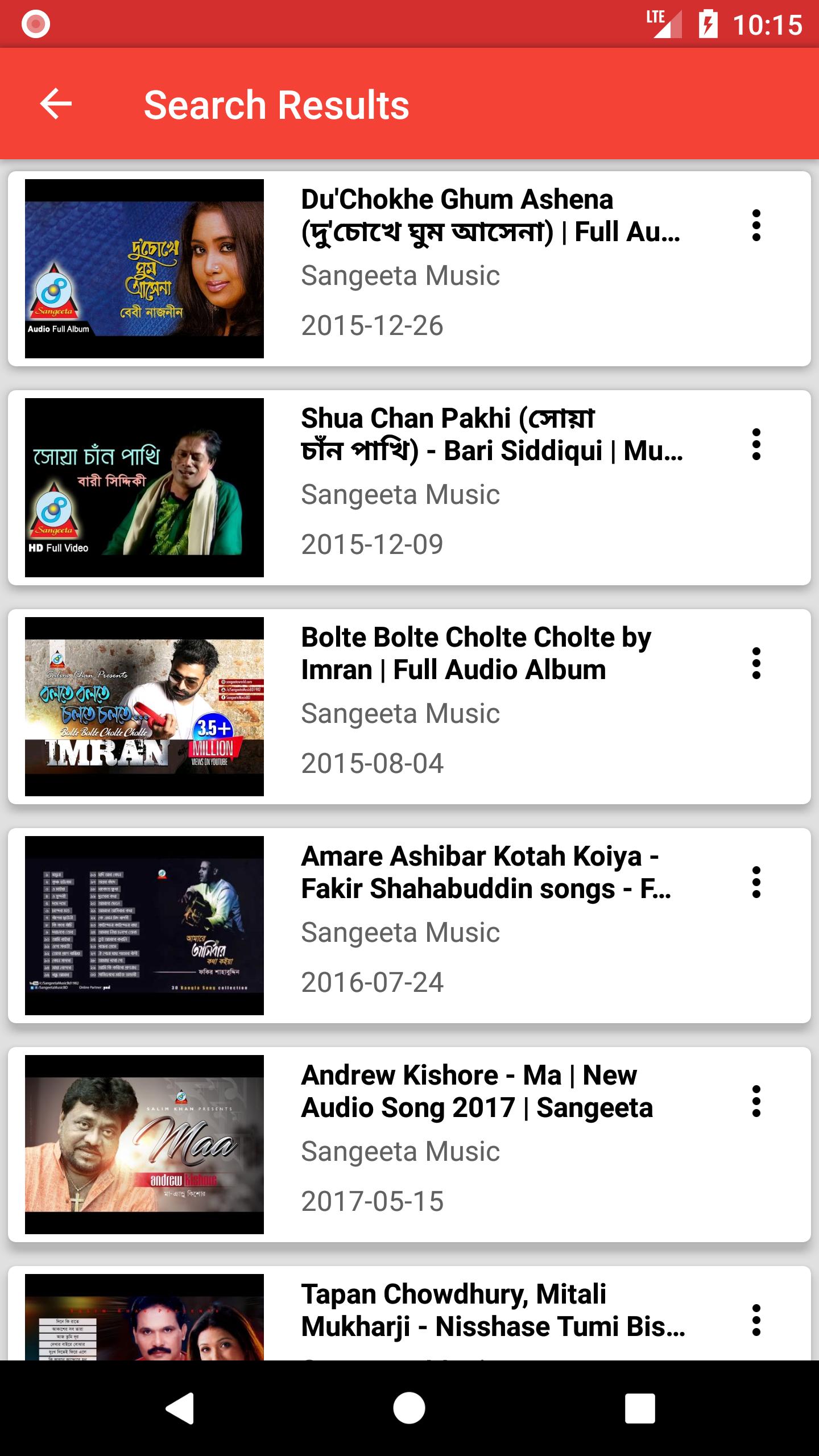Go back from Search Results

(x=56, y=104)
